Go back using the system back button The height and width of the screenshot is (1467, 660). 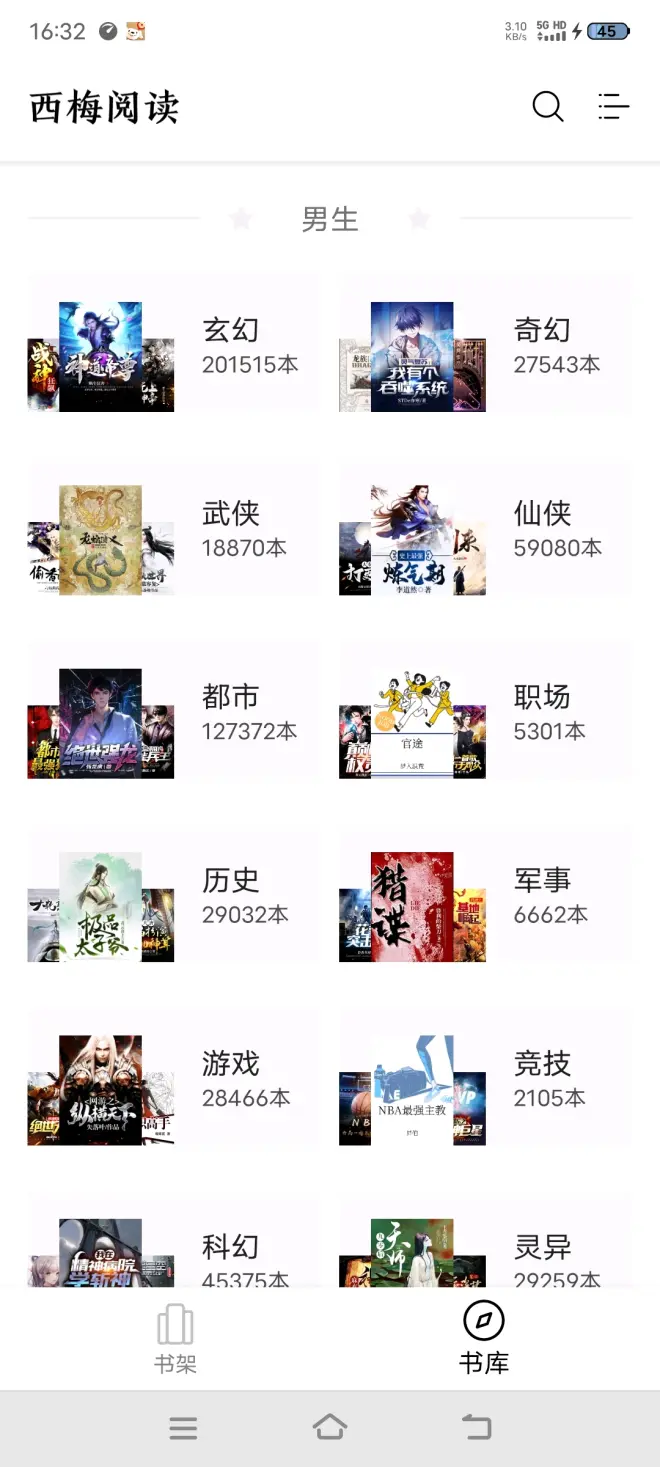477,1427
